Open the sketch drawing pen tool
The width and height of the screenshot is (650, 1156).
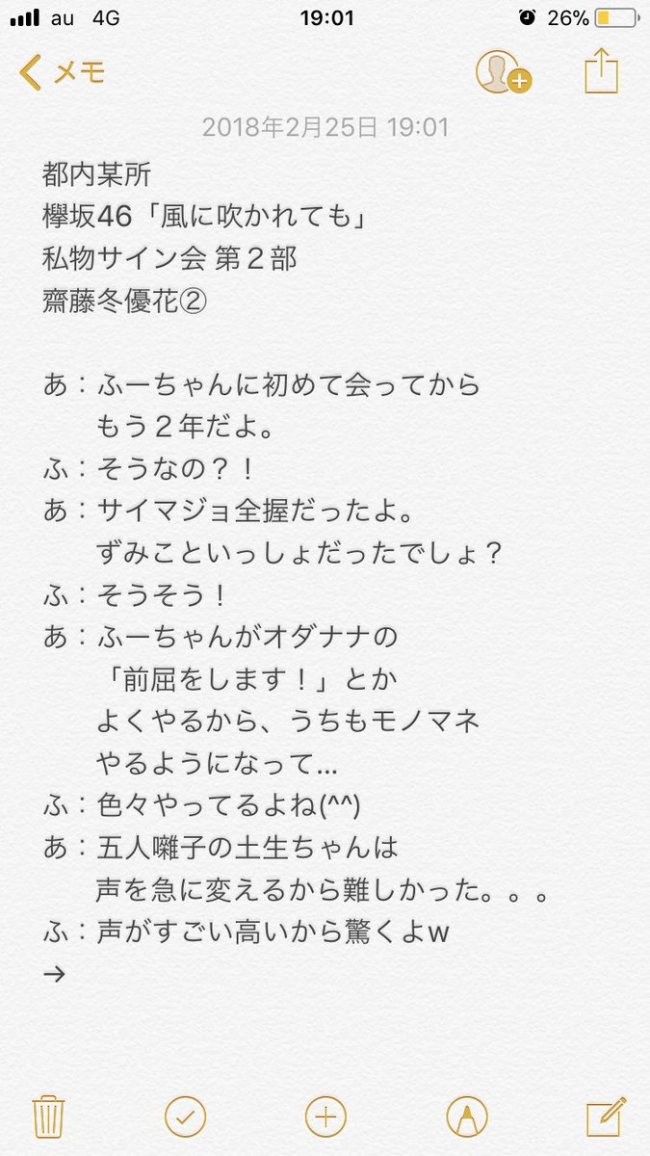[x=466, y=1116]
